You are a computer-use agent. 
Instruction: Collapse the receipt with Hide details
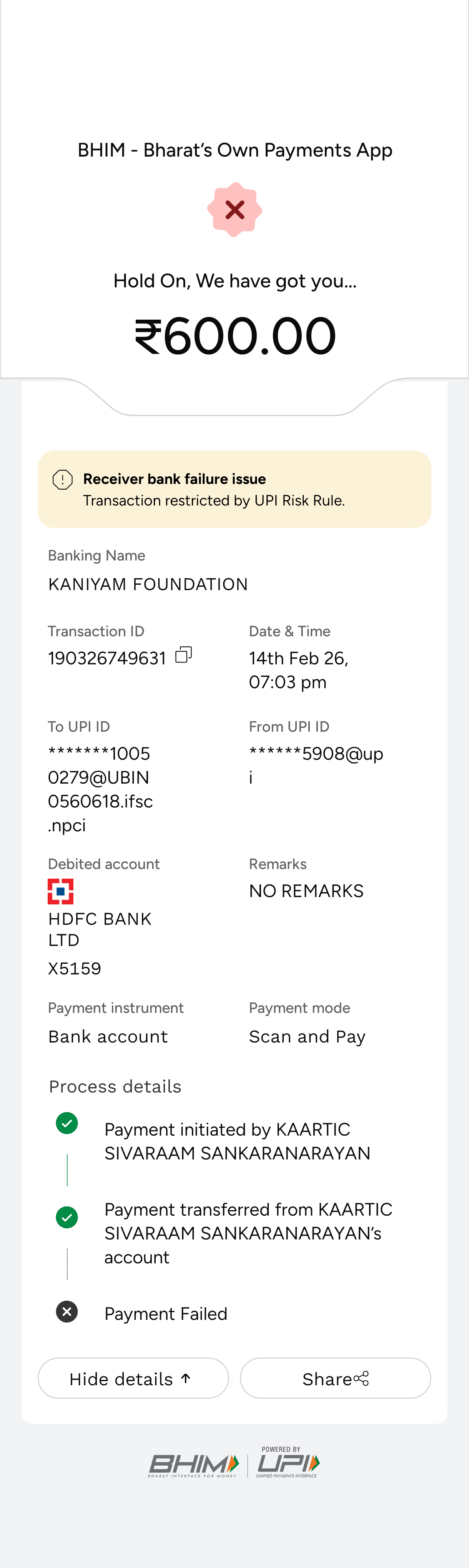pyautogui.click(x=133, y=1378)
